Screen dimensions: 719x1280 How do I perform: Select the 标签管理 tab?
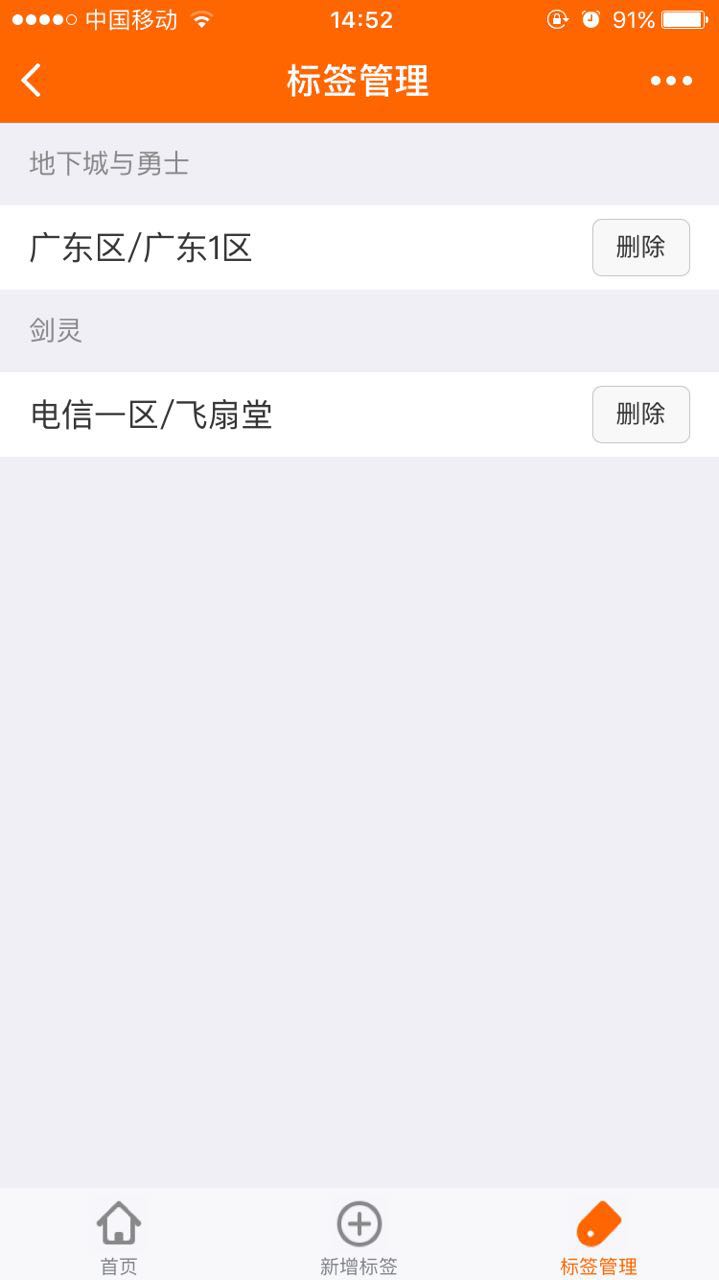[x=598, y=1237]
